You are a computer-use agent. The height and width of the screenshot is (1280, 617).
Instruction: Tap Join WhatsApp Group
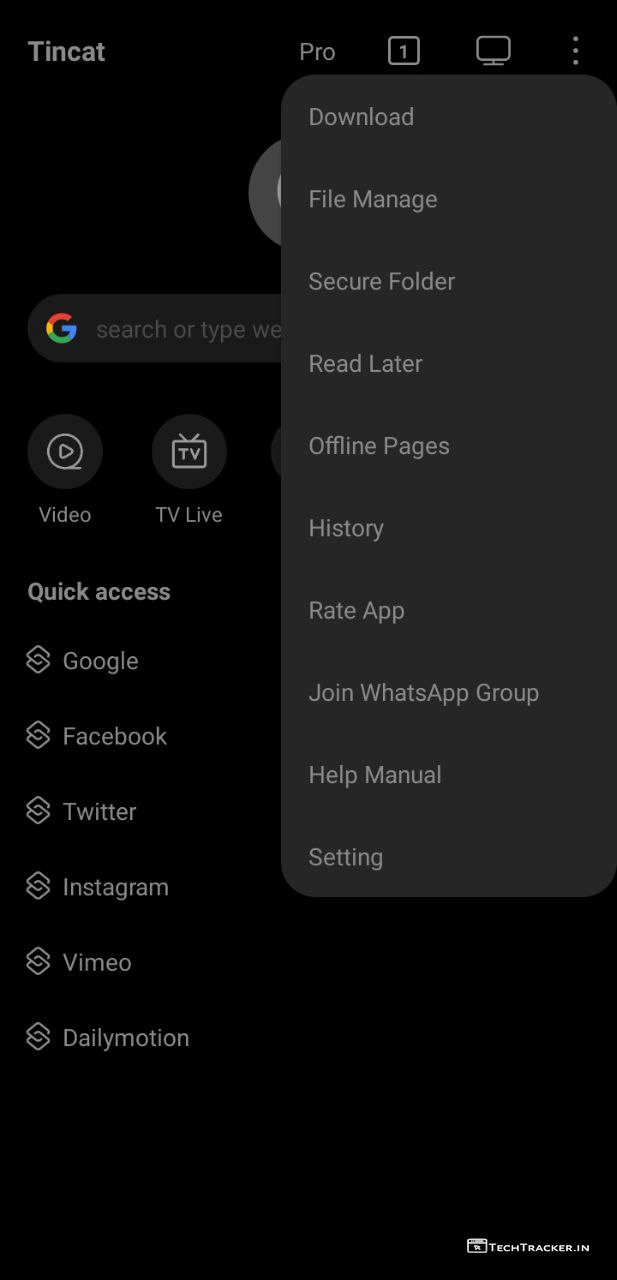point(424,693)
